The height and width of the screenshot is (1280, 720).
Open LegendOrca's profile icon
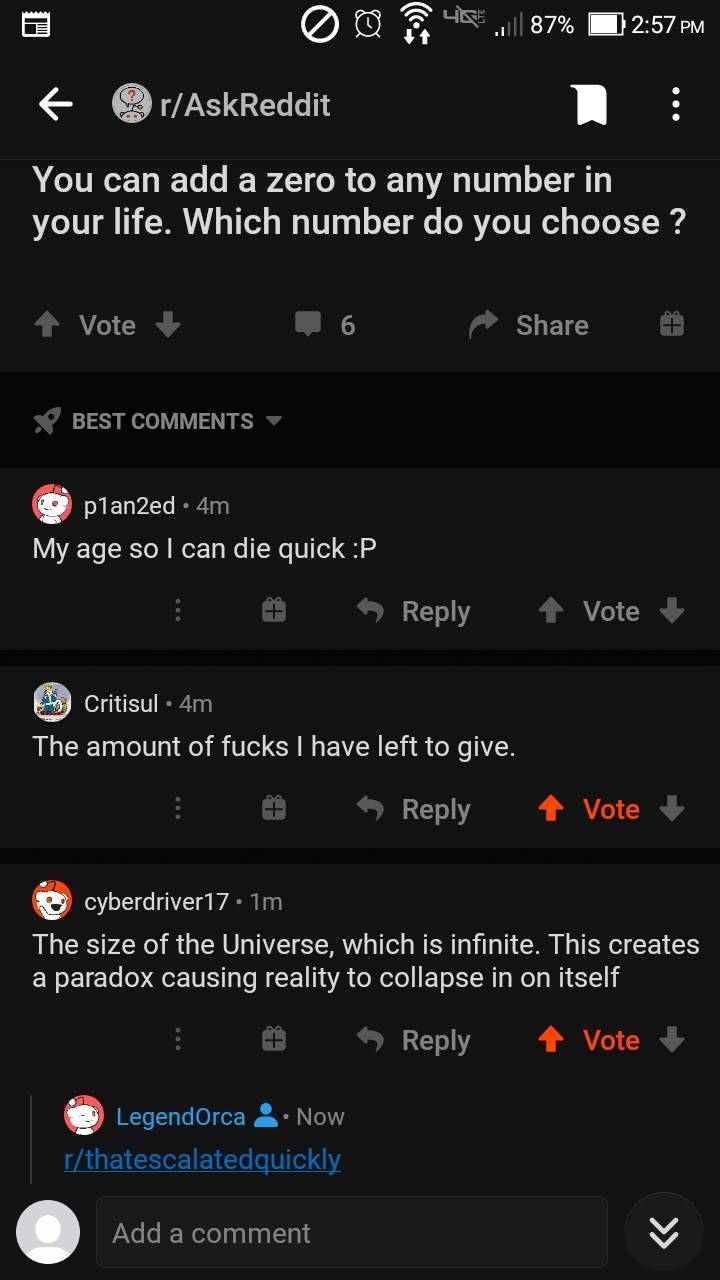[x=85, y=1115]
